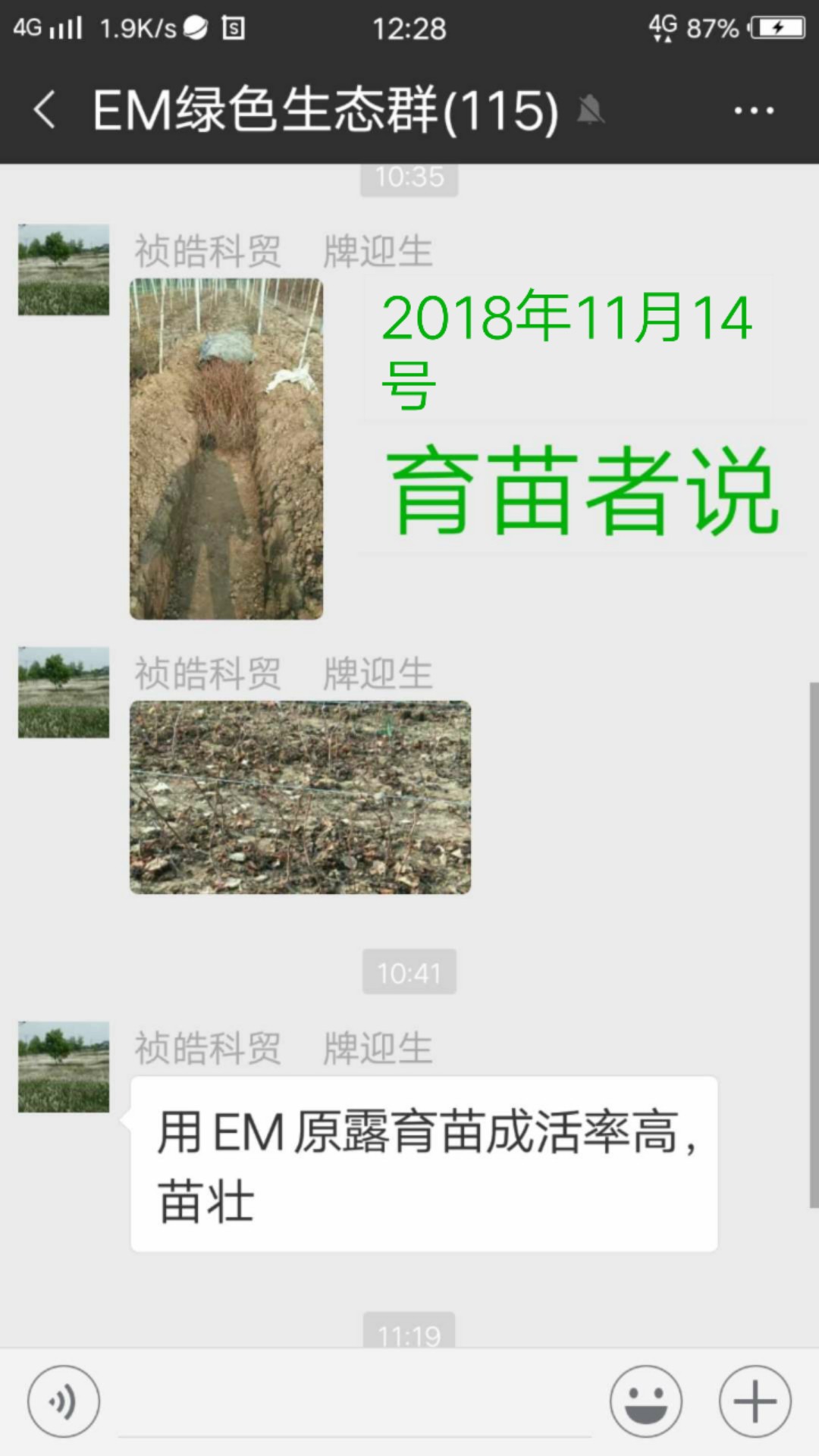Screen dimensions: 819x1456
Task: Focus the message text field
Action: pos(355,1401)
